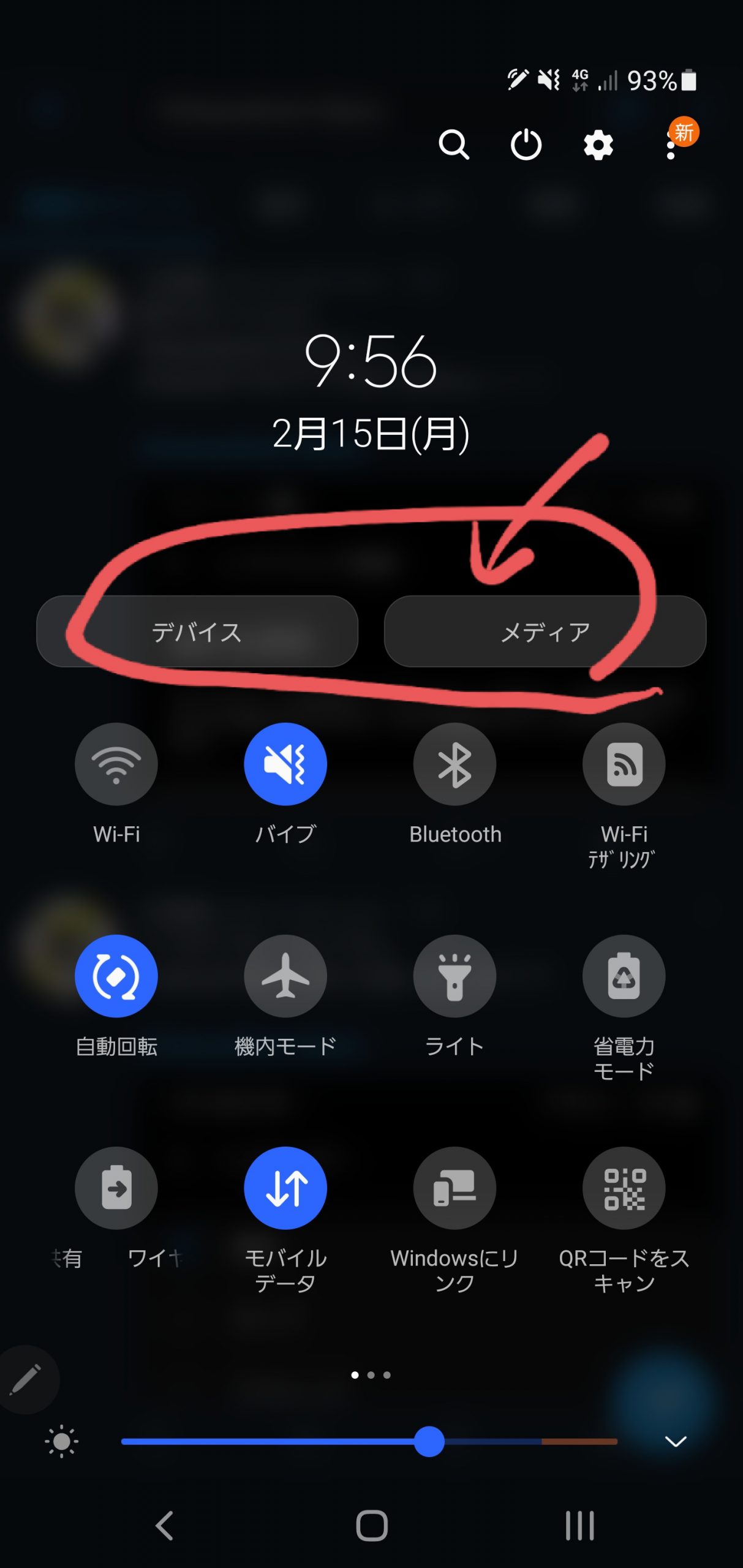Enable Bluetooth
743x1568 pixels.
[454, 764]
